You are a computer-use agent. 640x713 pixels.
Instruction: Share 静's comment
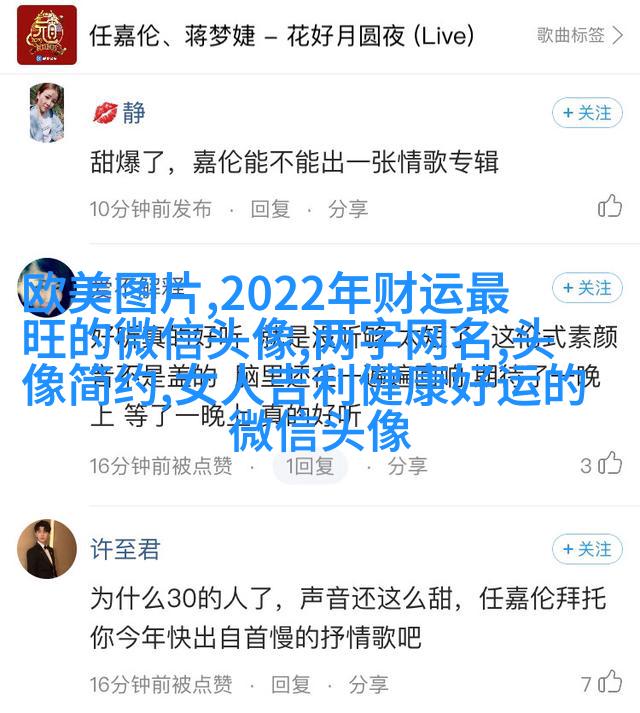(347, 209)
